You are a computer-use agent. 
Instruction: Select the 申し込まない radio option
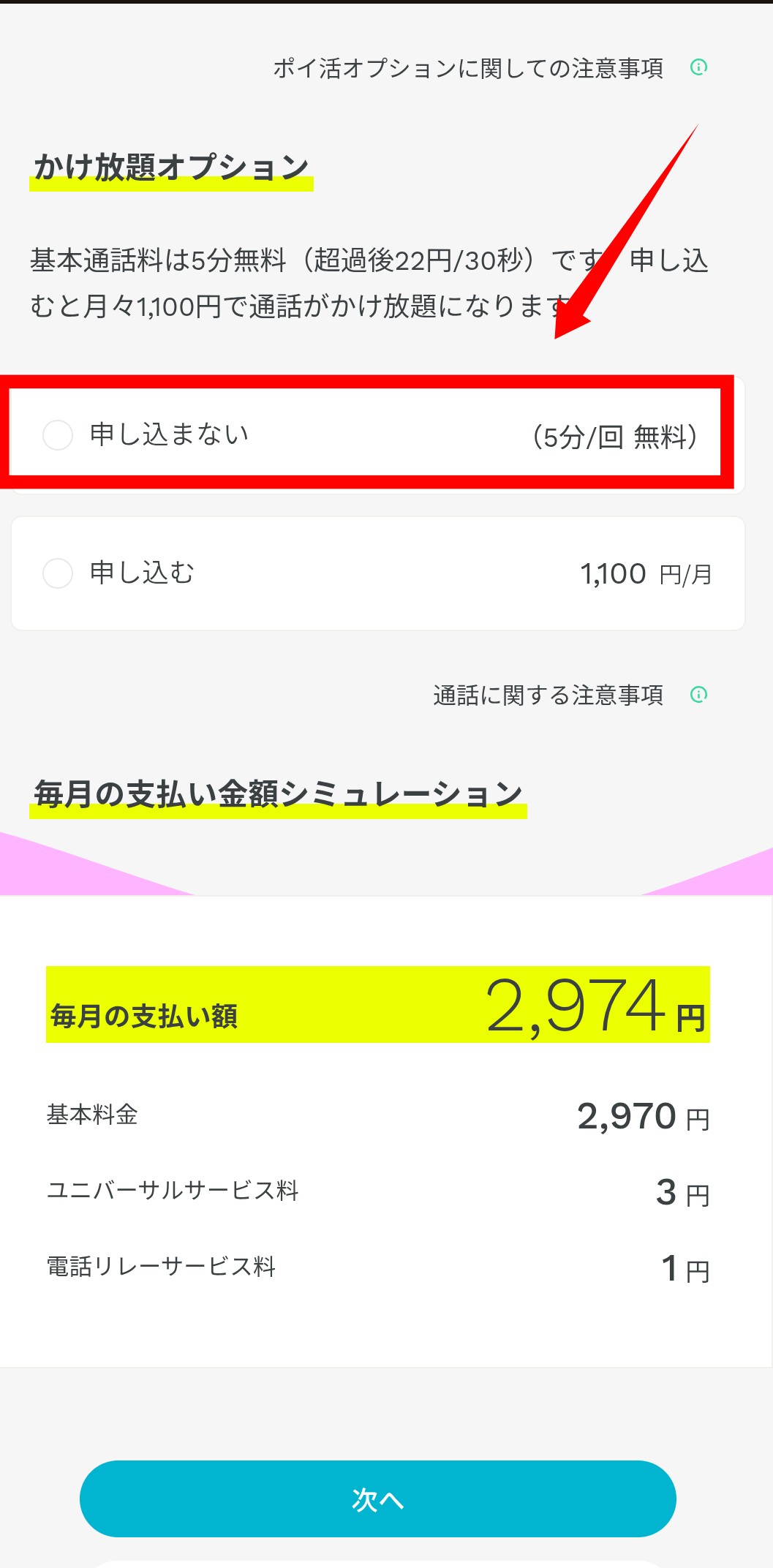[377, 435]
